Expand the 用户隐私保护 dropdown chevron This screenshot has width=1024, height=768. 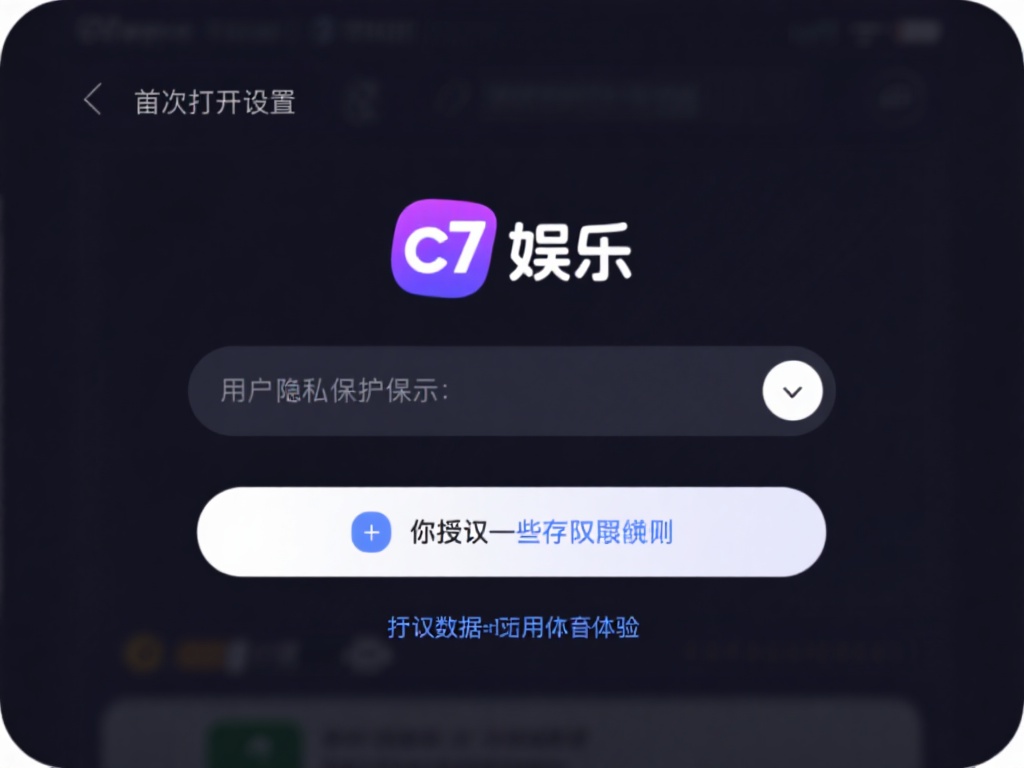[x=792, y=391]
